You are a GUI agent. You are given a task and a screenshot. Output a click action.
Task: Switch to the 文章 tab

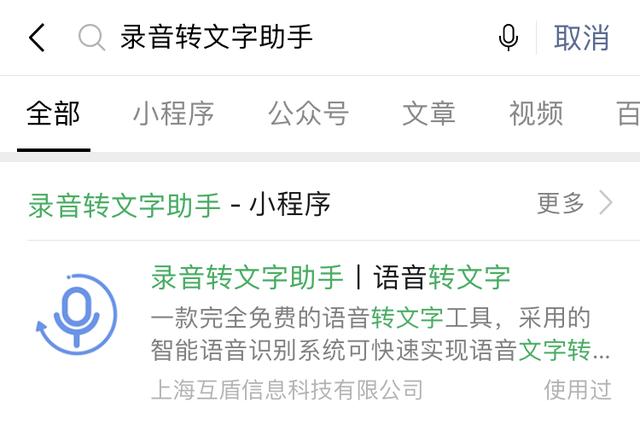tap(429, 114)
